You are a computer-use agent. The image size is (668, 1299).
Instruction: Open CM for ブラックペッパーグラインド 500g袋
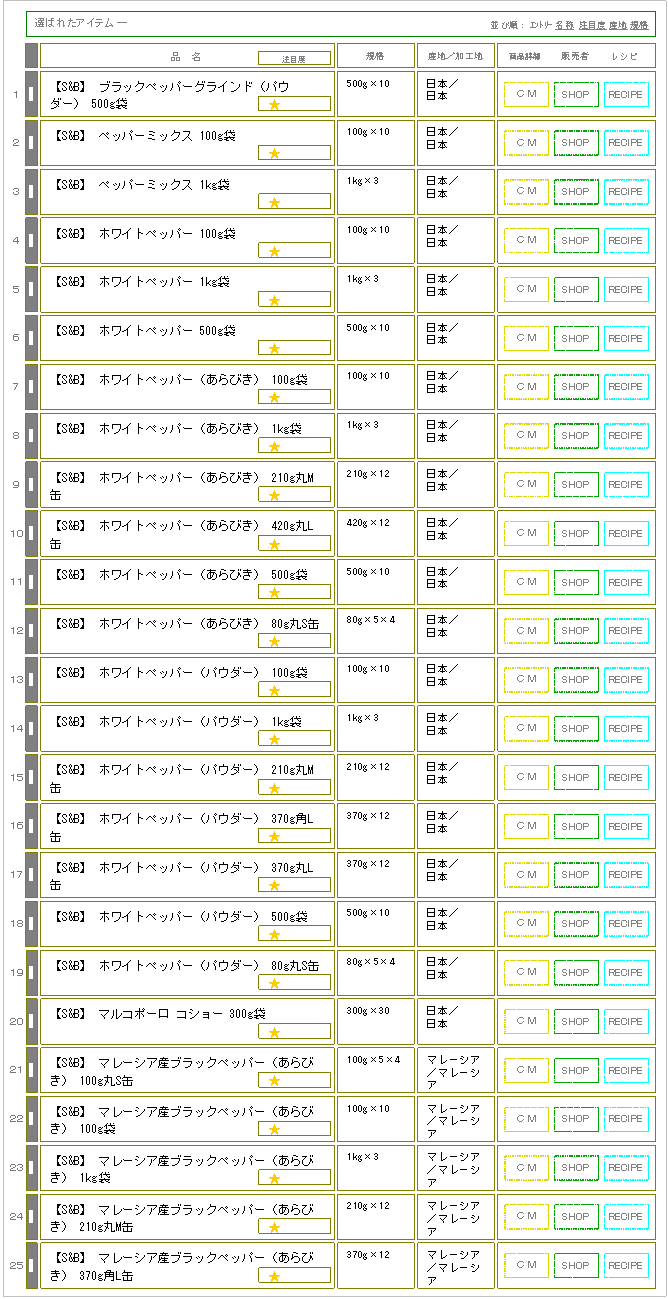tap(526, 94)
